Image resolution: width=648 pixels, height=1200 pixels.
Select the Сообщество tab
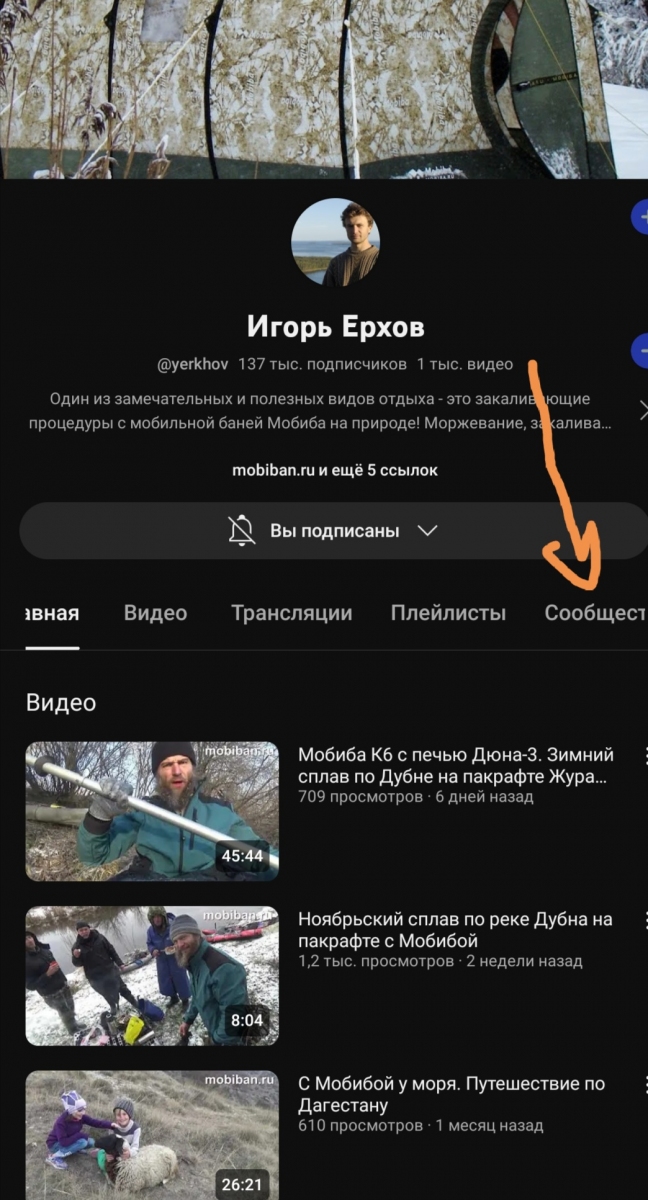tap(594, 613)
